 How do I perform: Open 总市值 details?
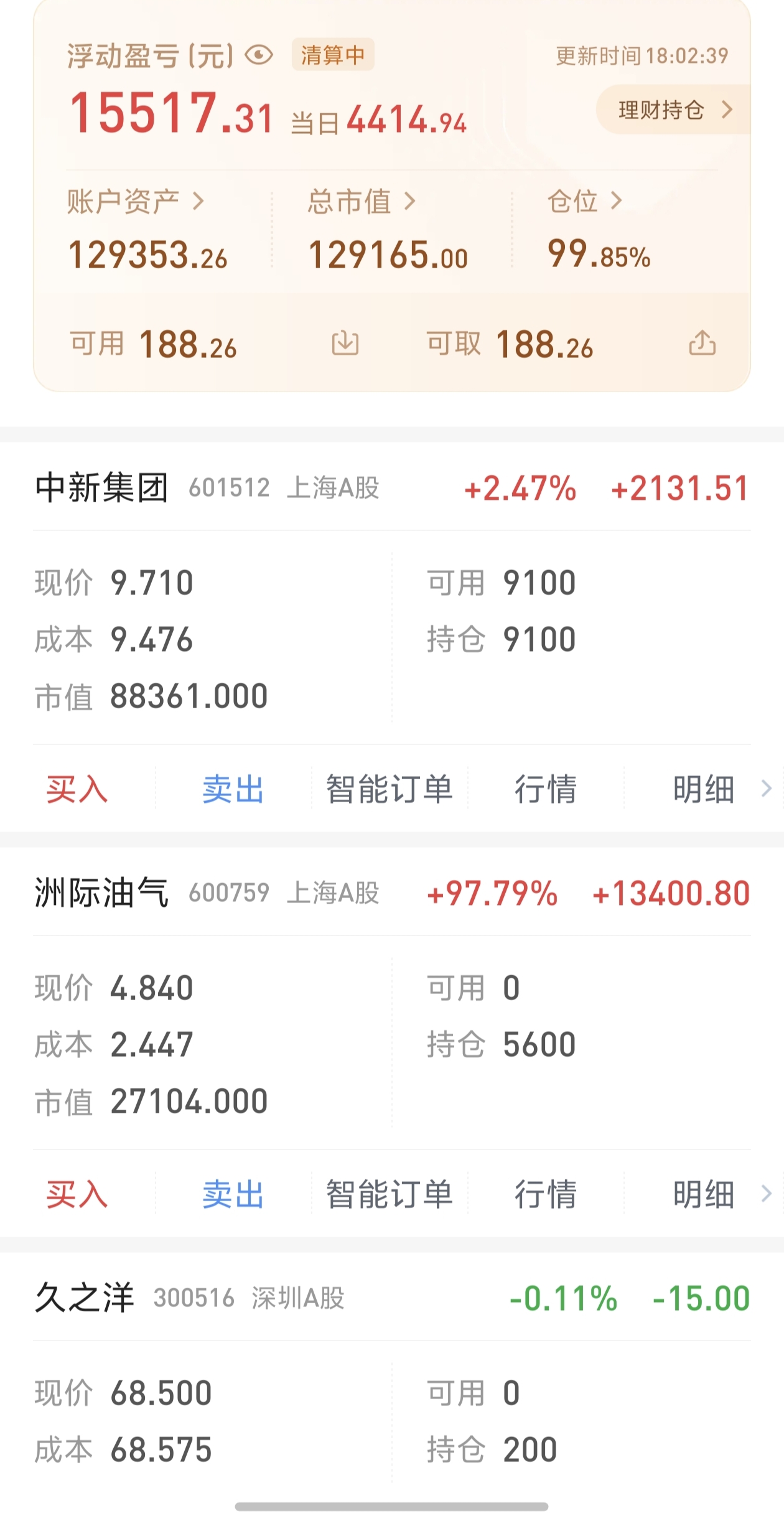[x=362, y=202]
